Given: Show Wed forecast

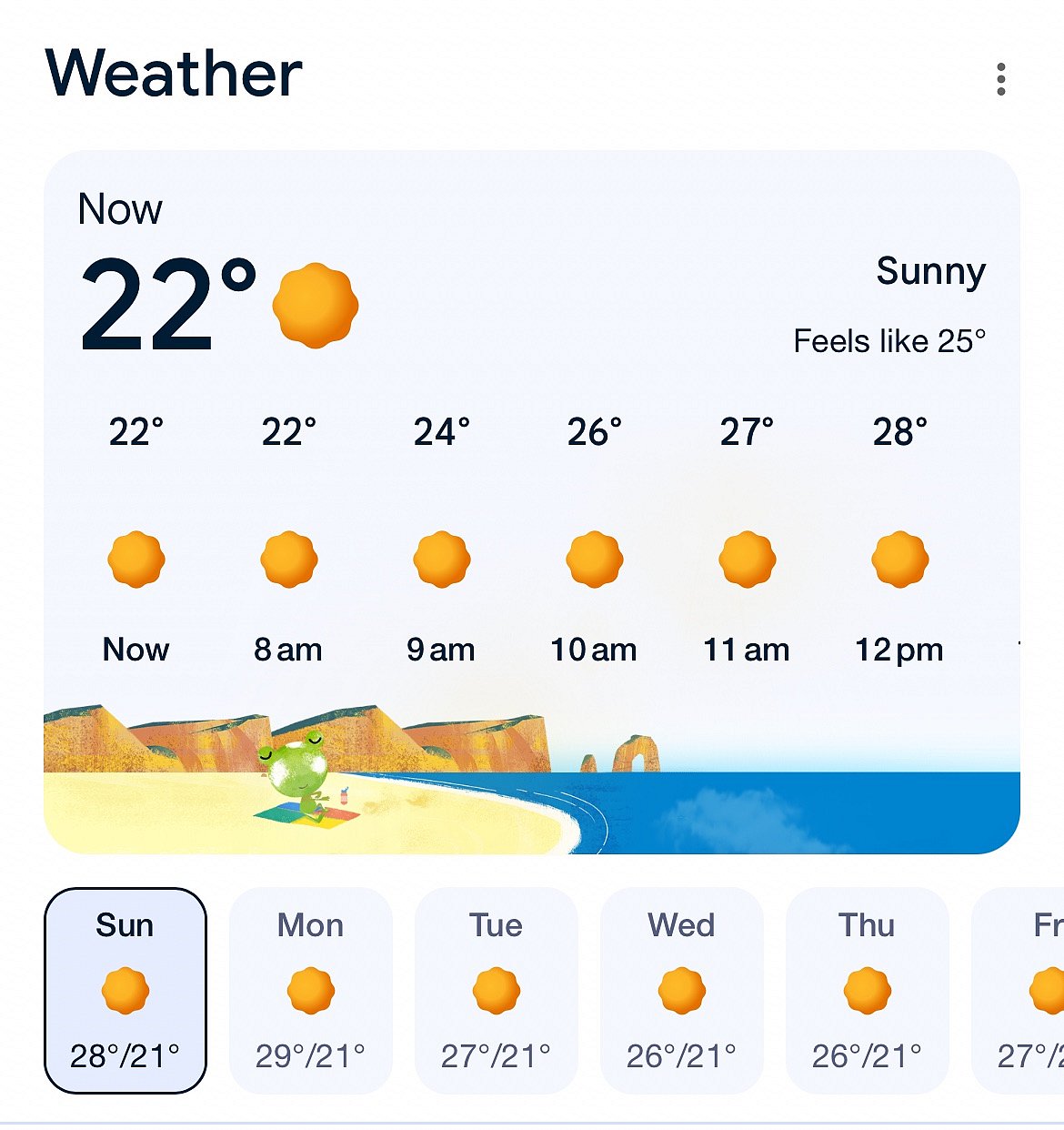Looking at the screenshot, I should (682, 990).
